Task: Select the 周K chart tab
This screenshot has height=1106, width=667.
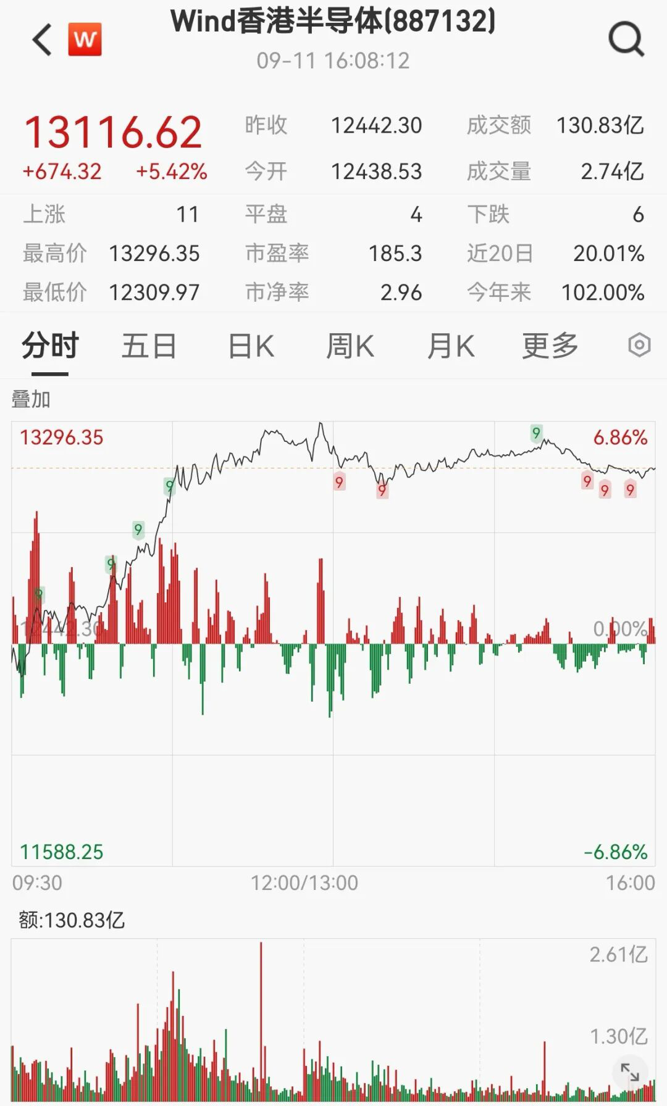Action: click(x=350, y=346)
